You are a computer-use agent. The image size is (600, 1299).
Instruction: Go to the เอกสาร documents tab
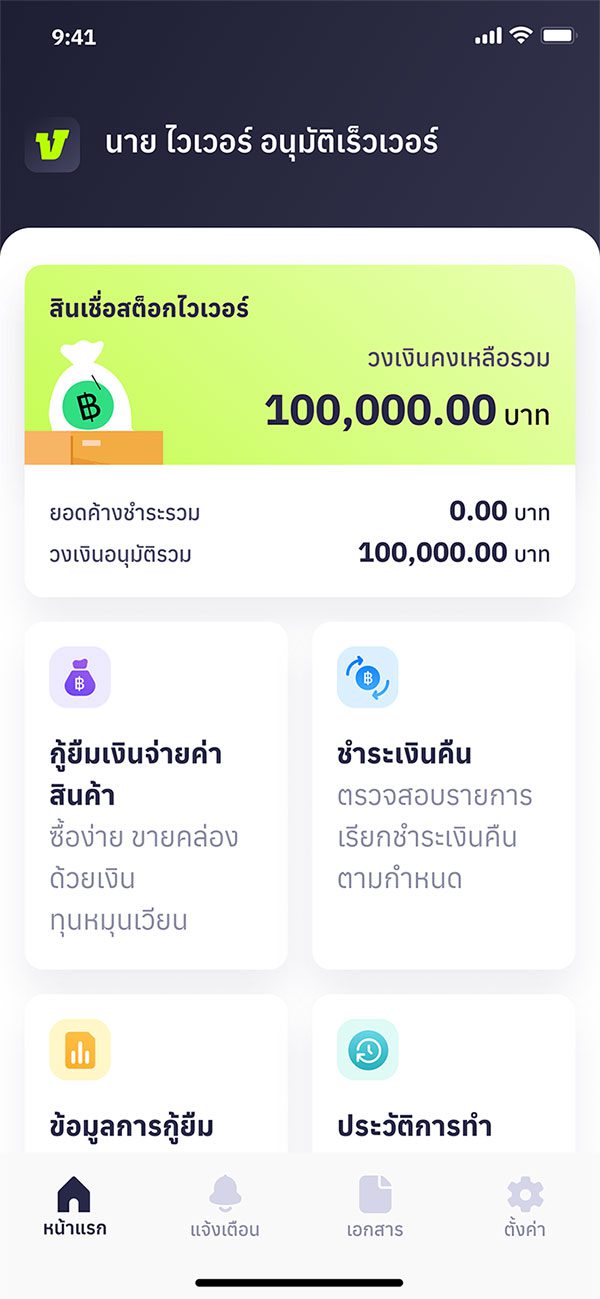point(375,1206)
